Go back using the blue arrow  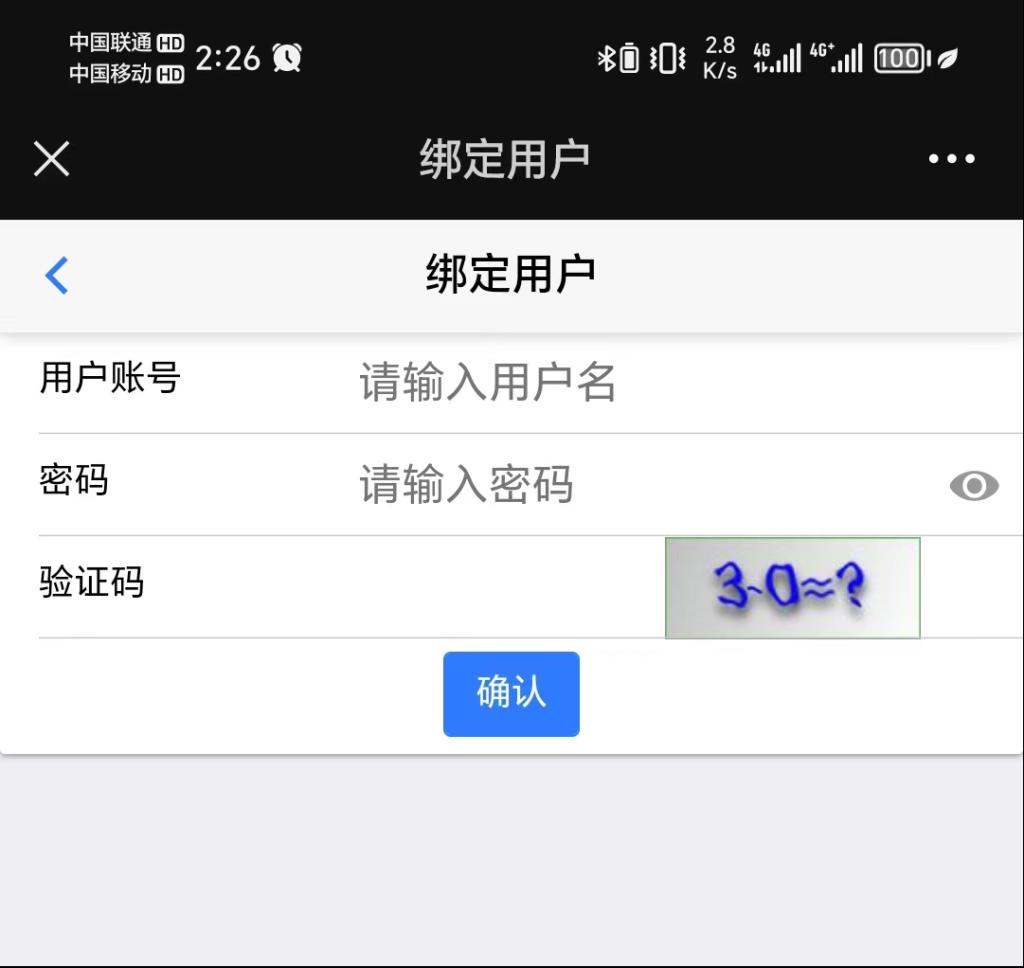57,275
